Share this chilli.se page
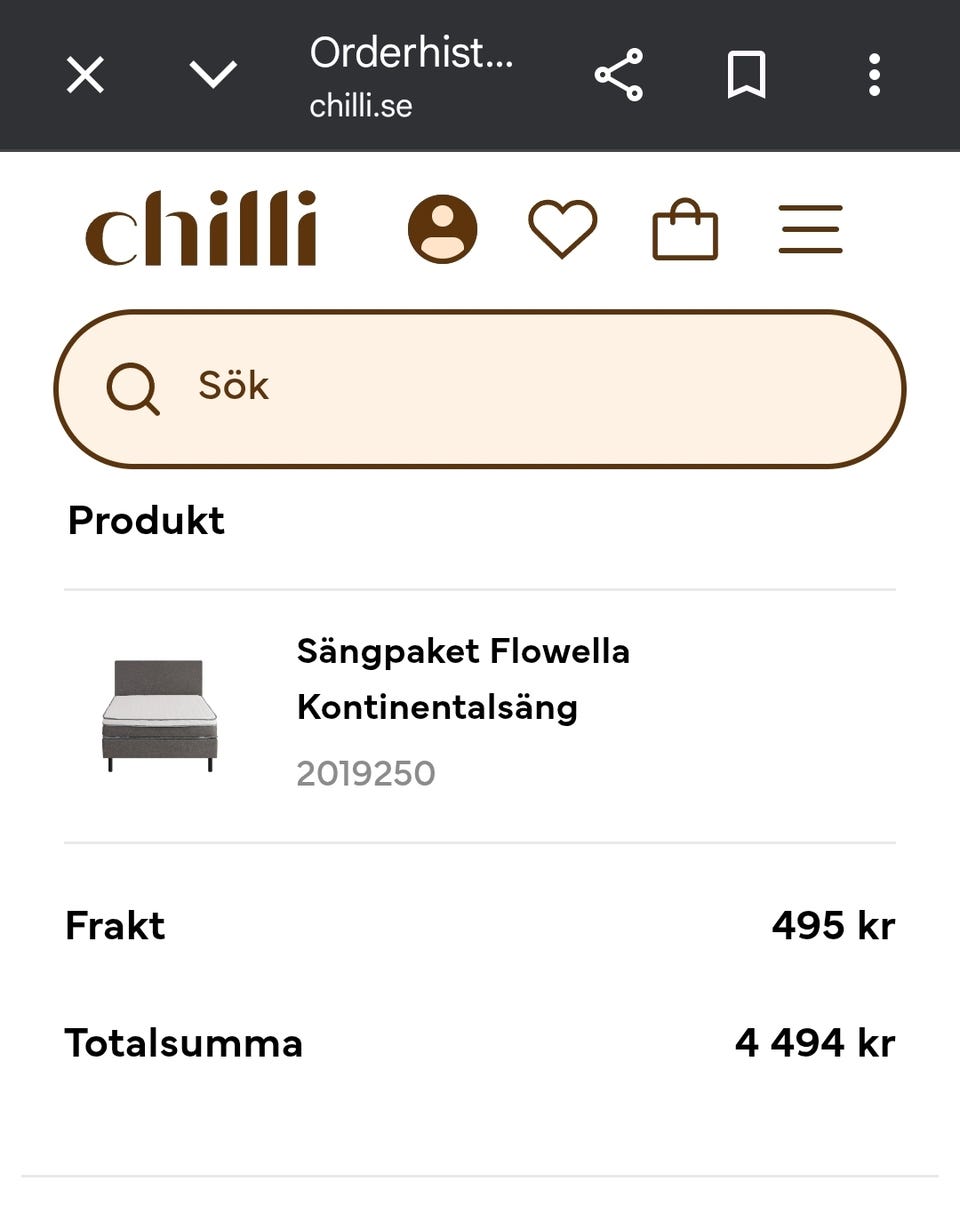This screenshot has width=960, height=1213. point(618,75)
